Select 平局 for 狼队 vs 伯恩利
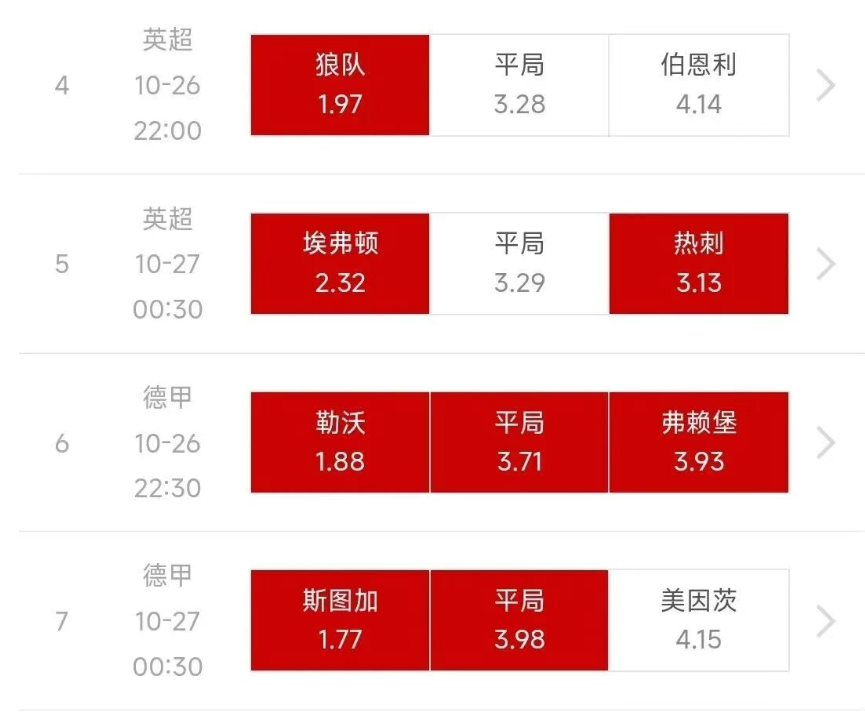 (x=519, y=85)
